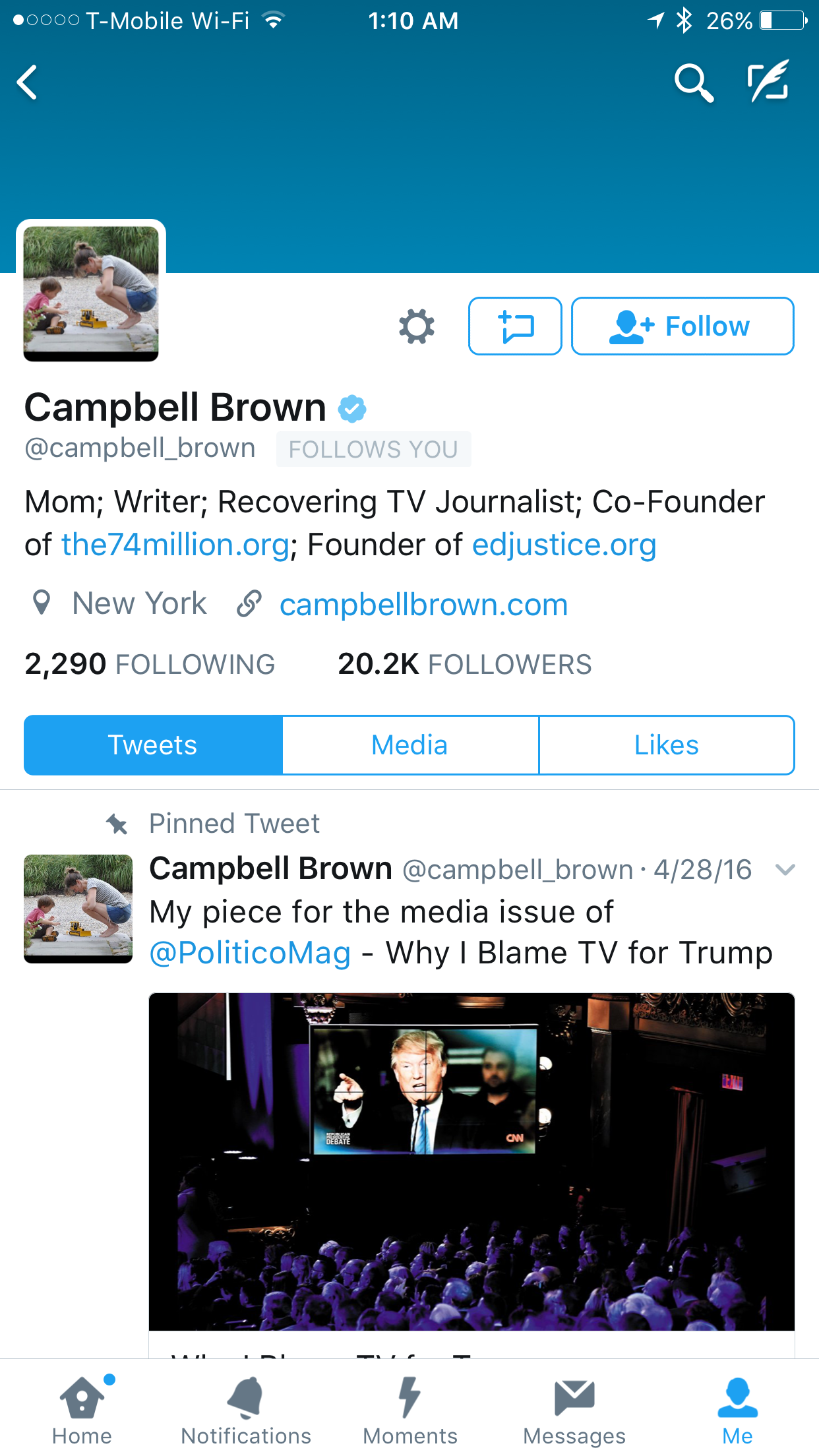819x1456 pixels.
Task: Open the the74million.org link
Action: [x=175, y=545]
